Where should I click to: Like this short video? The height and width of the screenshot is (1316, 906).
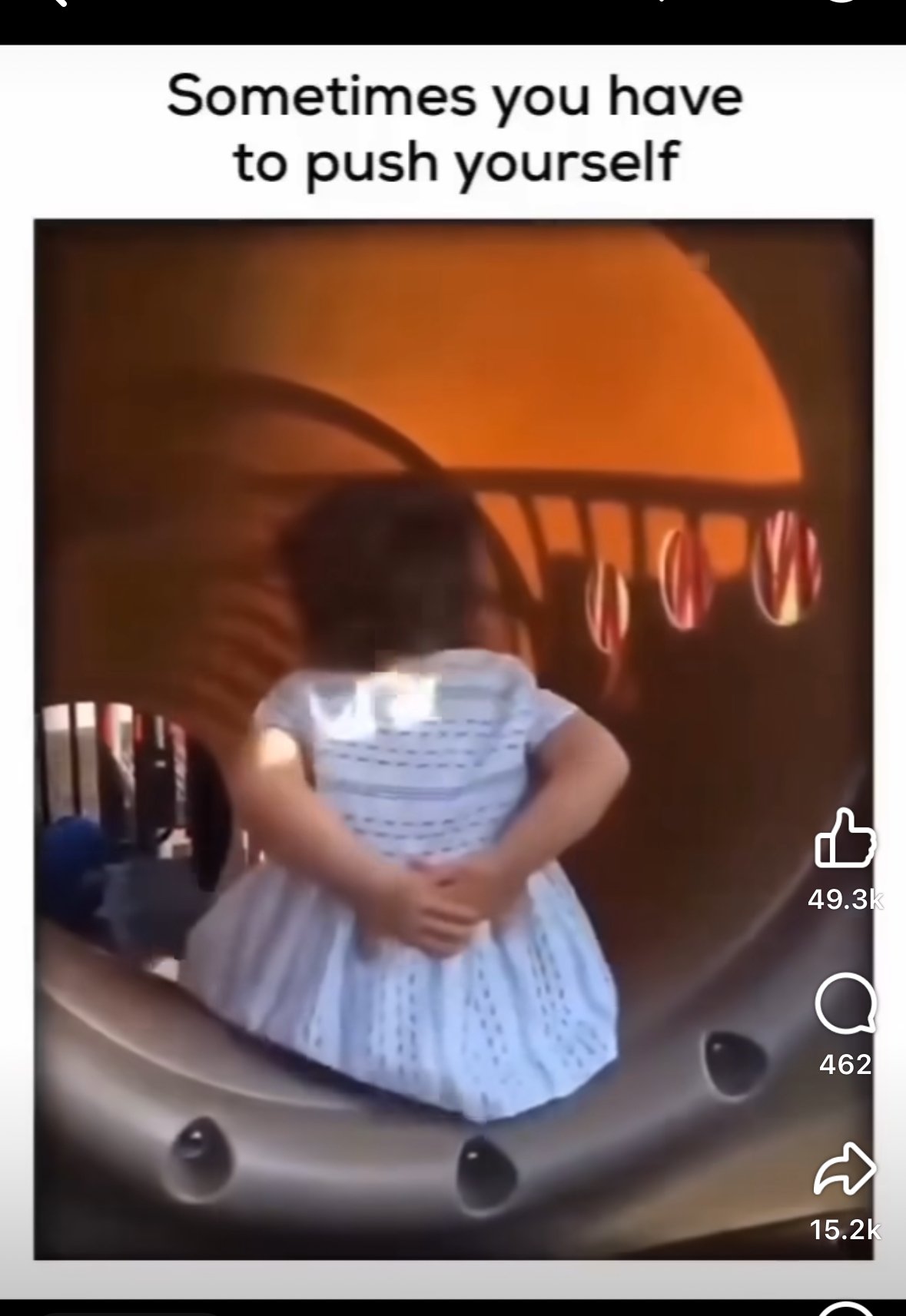tap(845, 839)
